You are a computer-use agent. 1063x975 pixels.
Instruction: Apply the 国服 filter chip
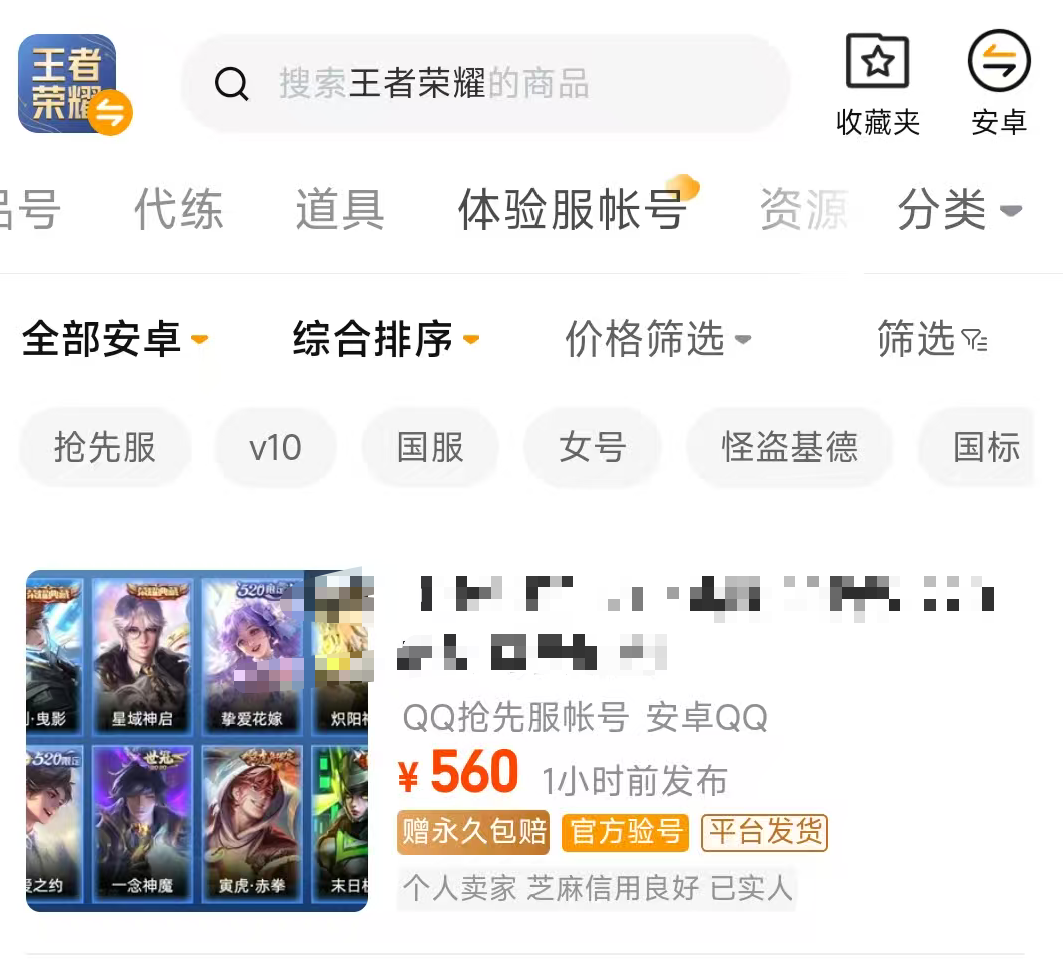click(430, 447)
